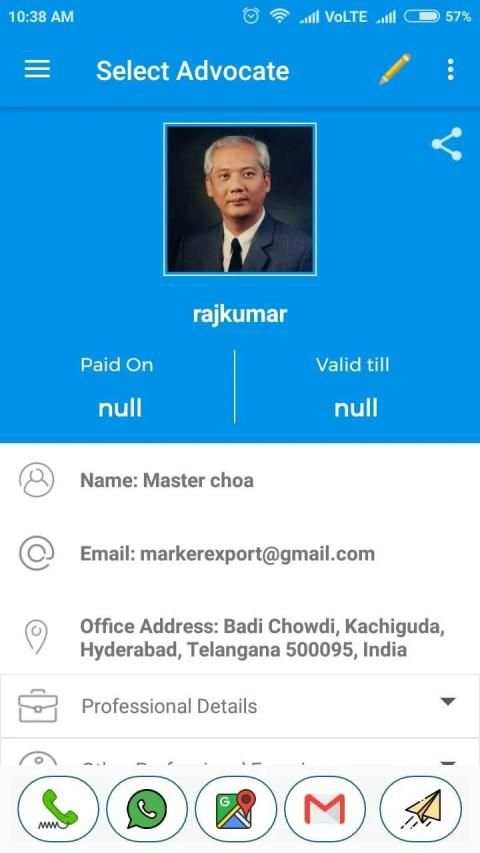This screenshot has height=853, width=480.
Task: Open the hamburger drawer menu
Action: [x=38, y=69]
